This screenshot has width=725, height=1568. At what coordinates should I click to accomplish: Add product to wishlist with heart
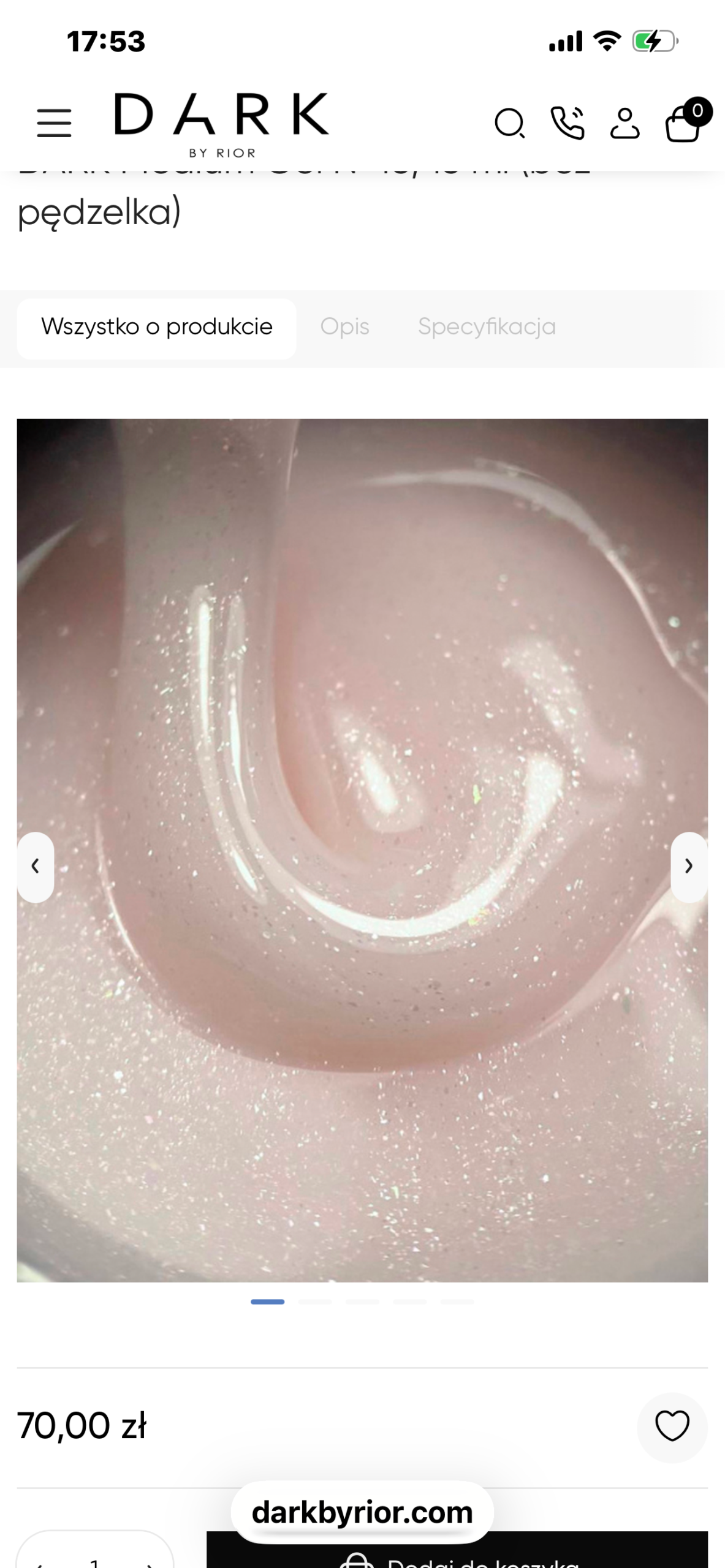click(x=672, y=1427)
